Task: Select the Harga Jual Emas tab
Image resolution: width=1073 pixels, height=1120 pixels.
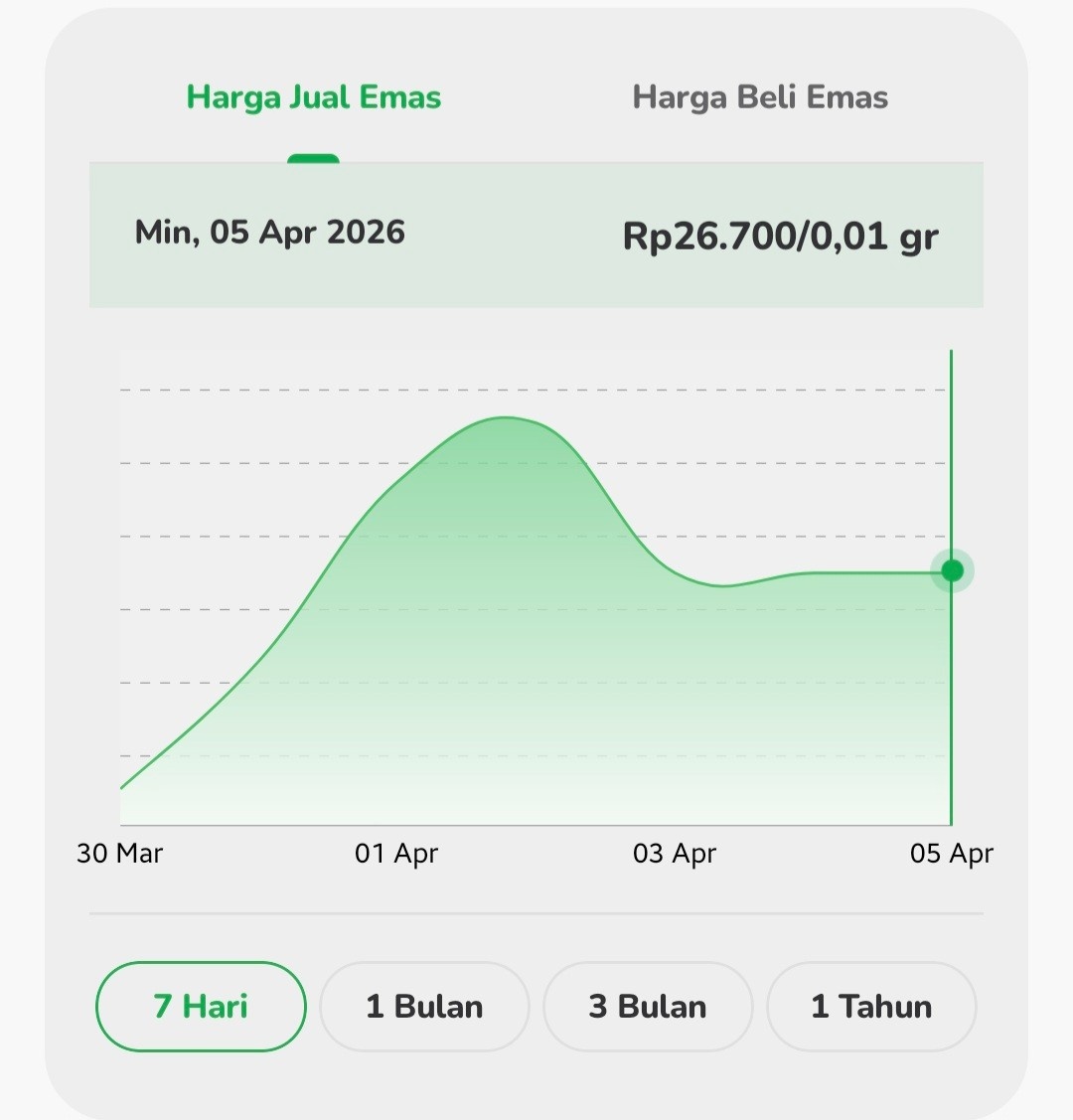Action: (313, 96)
